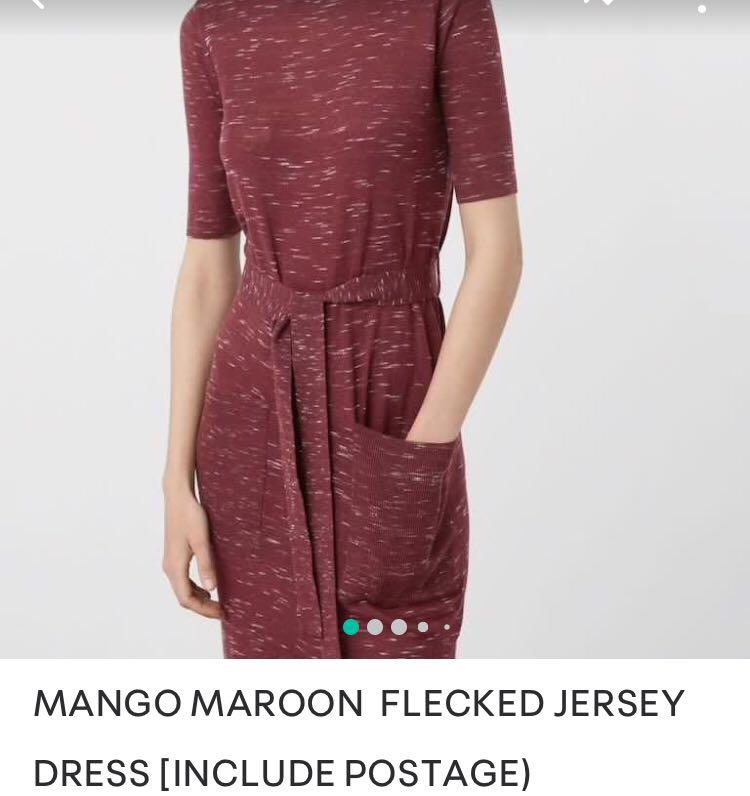750x796 pixels.
Task: Activate the first image indicator dot
Action: pos(350,627)
